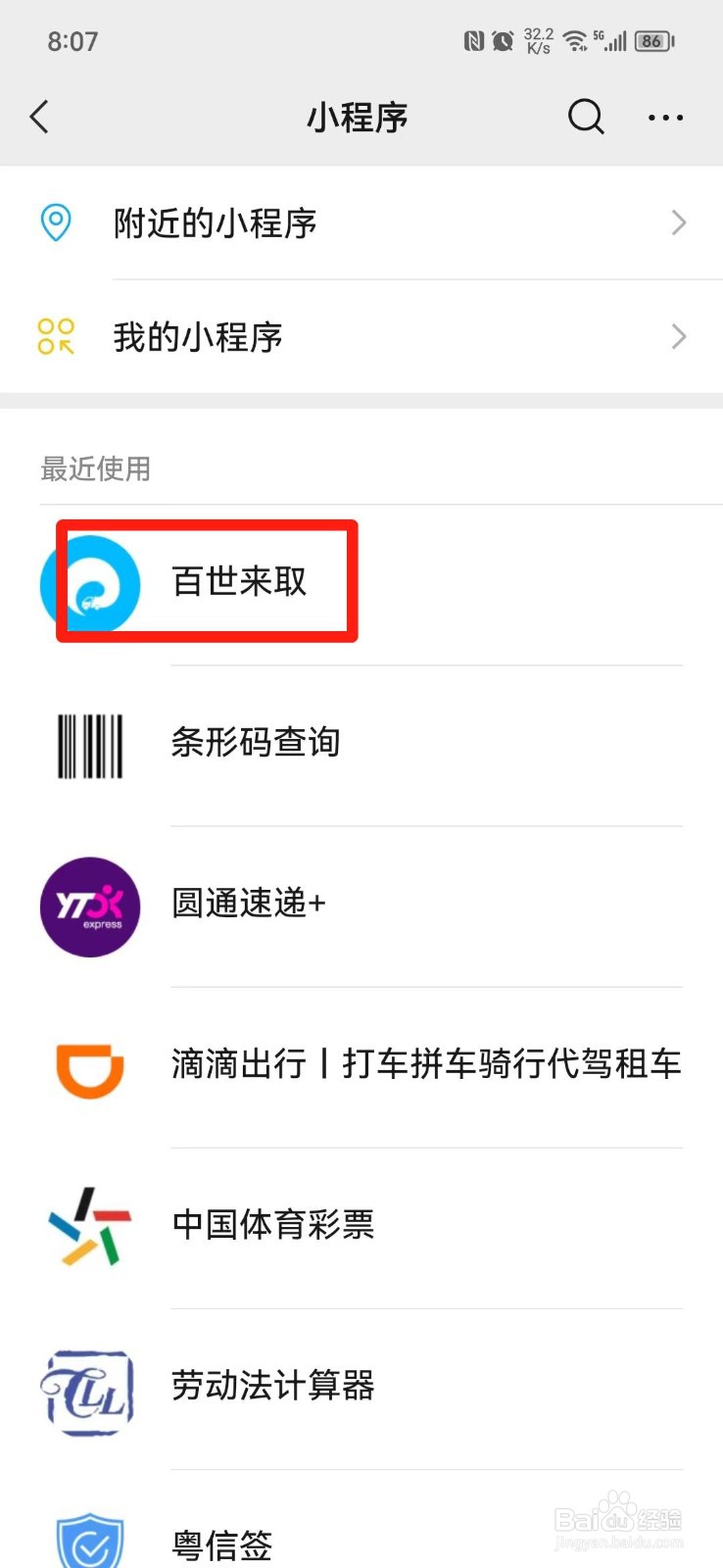Open the three-dot more options menu
Screen dimensions: 723x1568
(x=664, y=118)
